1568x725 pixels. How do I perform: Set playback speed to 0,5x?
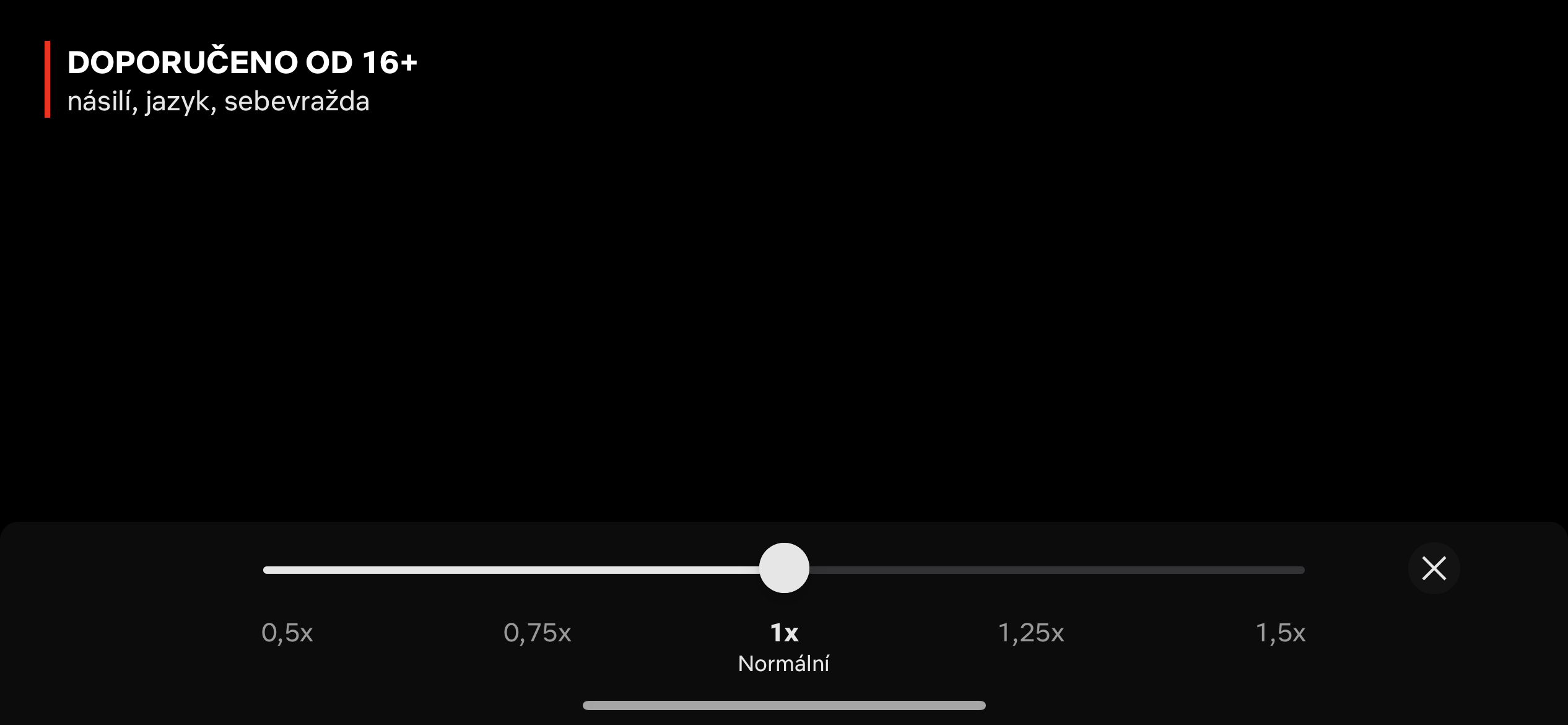pos(287,633)
